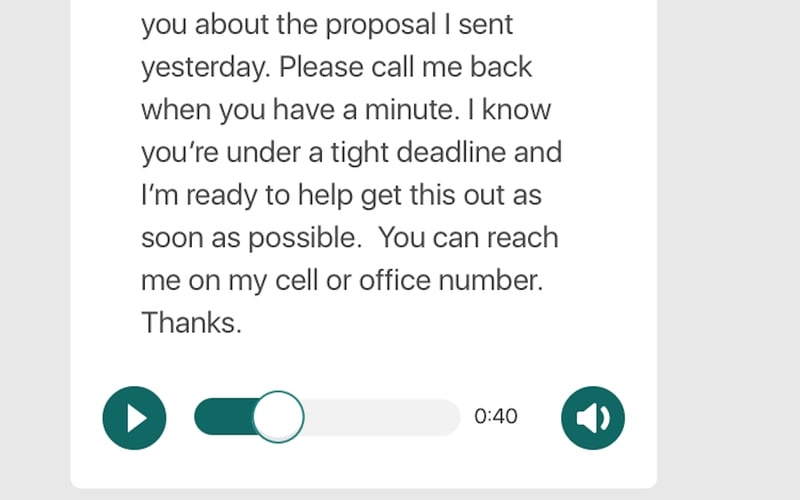
Task: Tap the audio progress slider track
Action: 380,417
